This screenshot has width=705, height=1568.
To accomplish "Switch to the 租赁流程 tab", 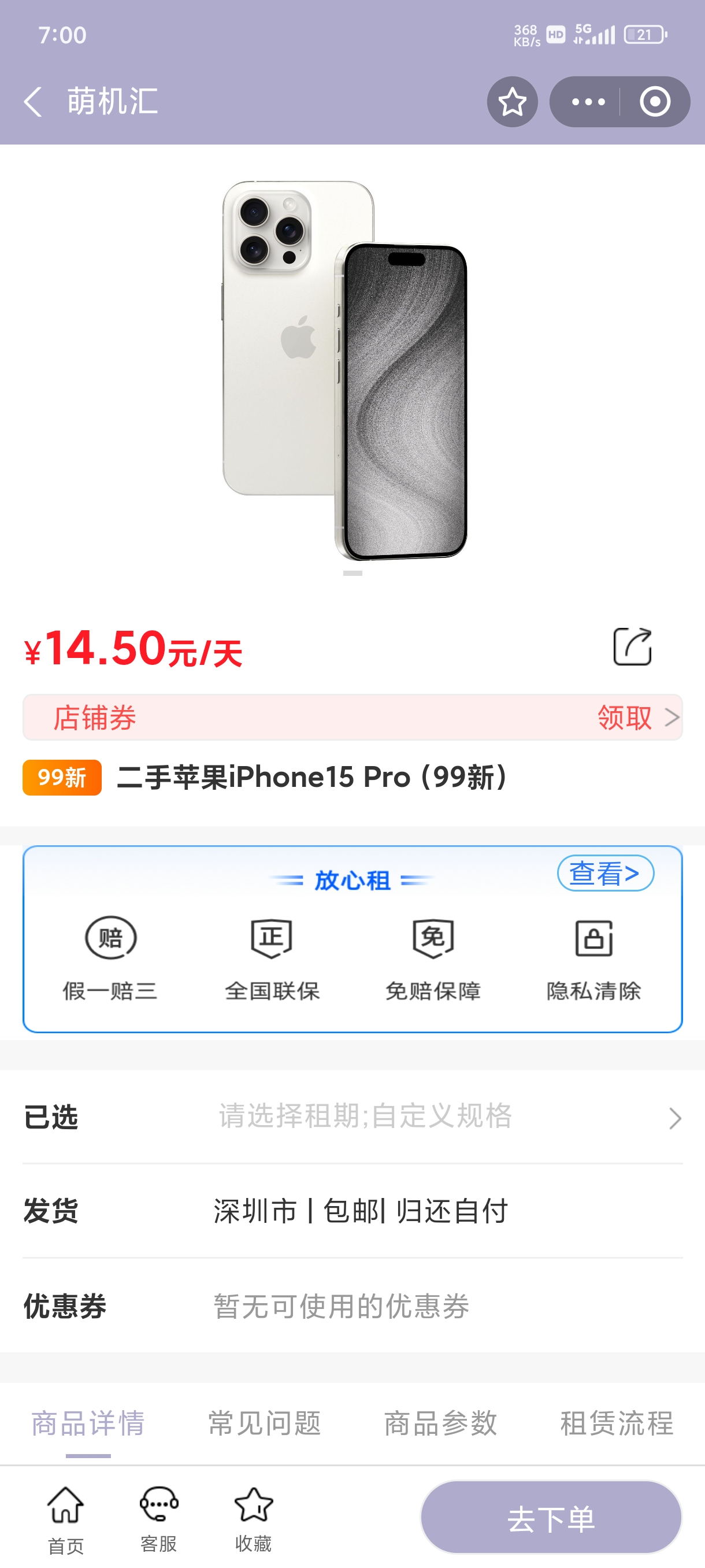I will [617, 1423].
